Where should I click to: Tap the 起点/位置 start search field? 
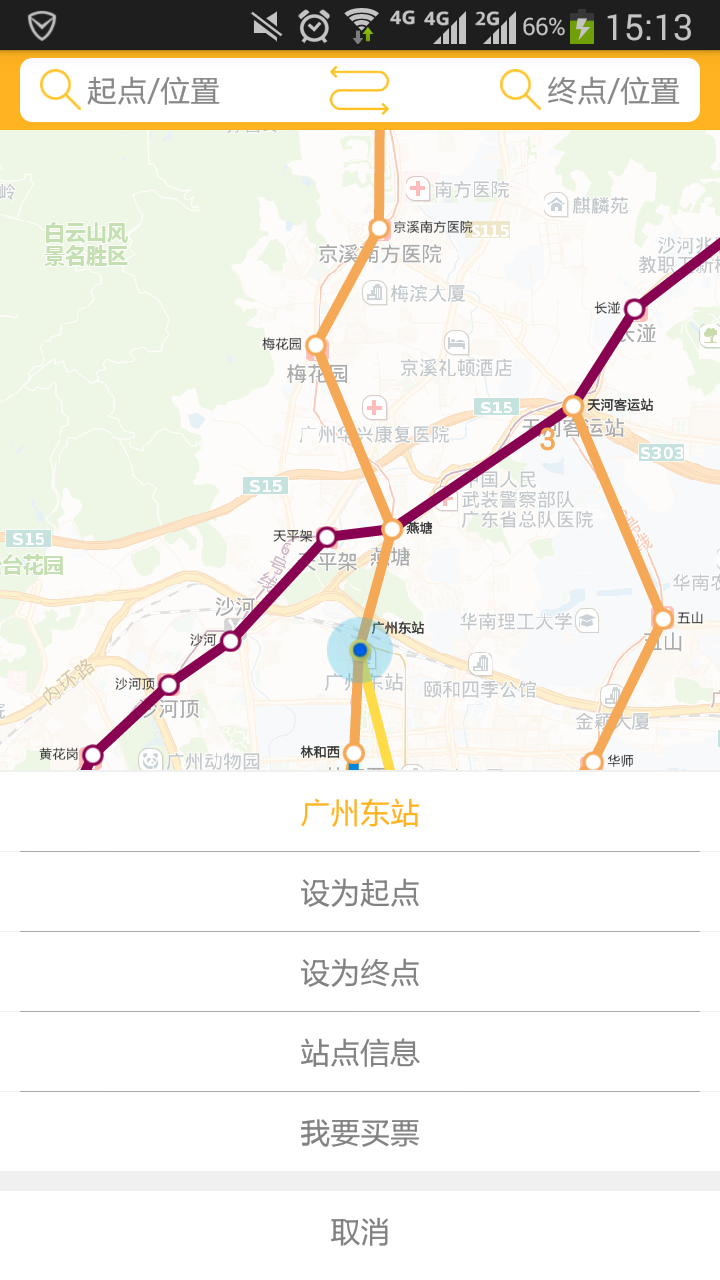150,91
